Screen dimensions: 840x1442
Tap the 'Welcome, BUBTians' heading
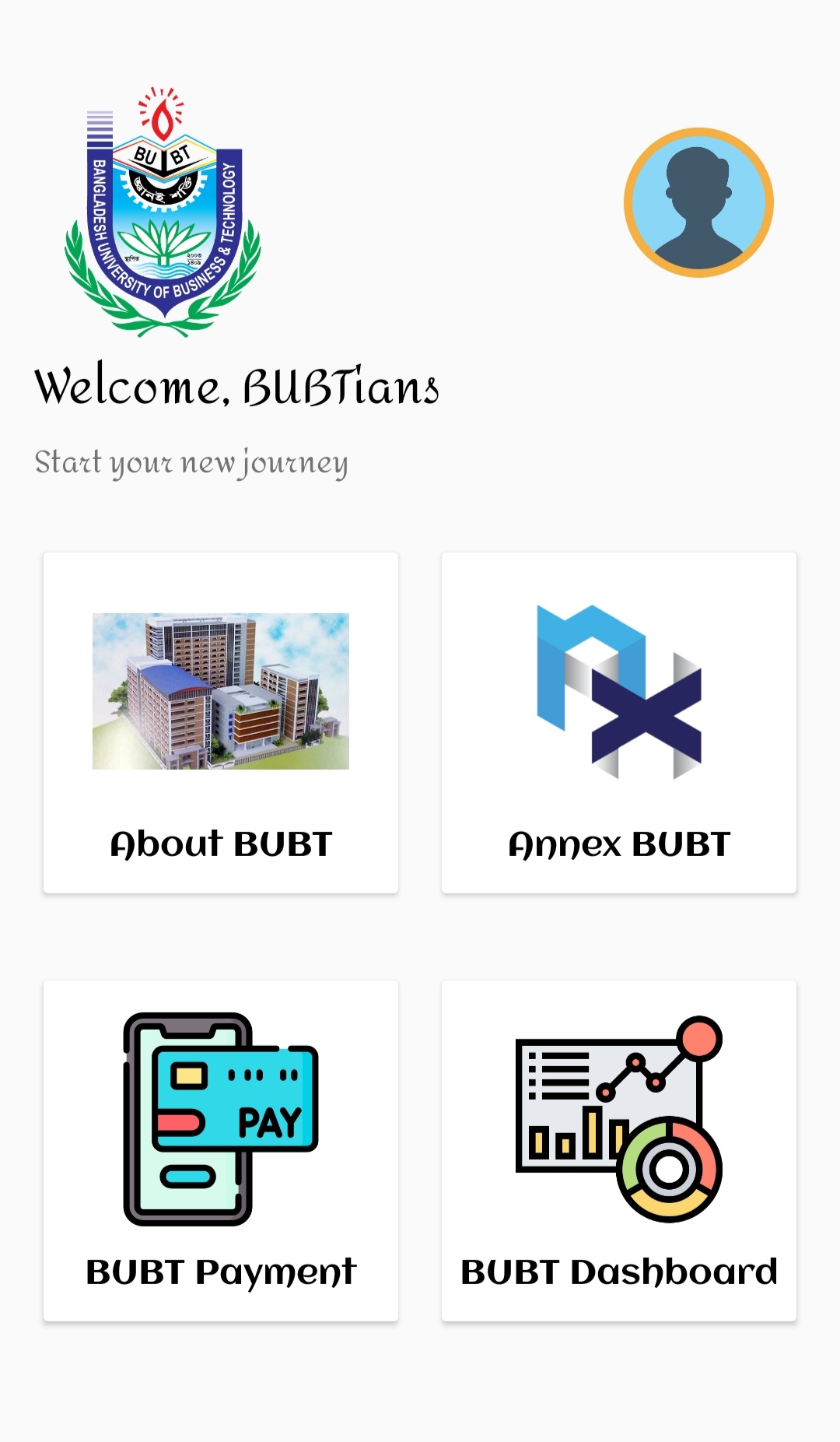tap(237, 387)
